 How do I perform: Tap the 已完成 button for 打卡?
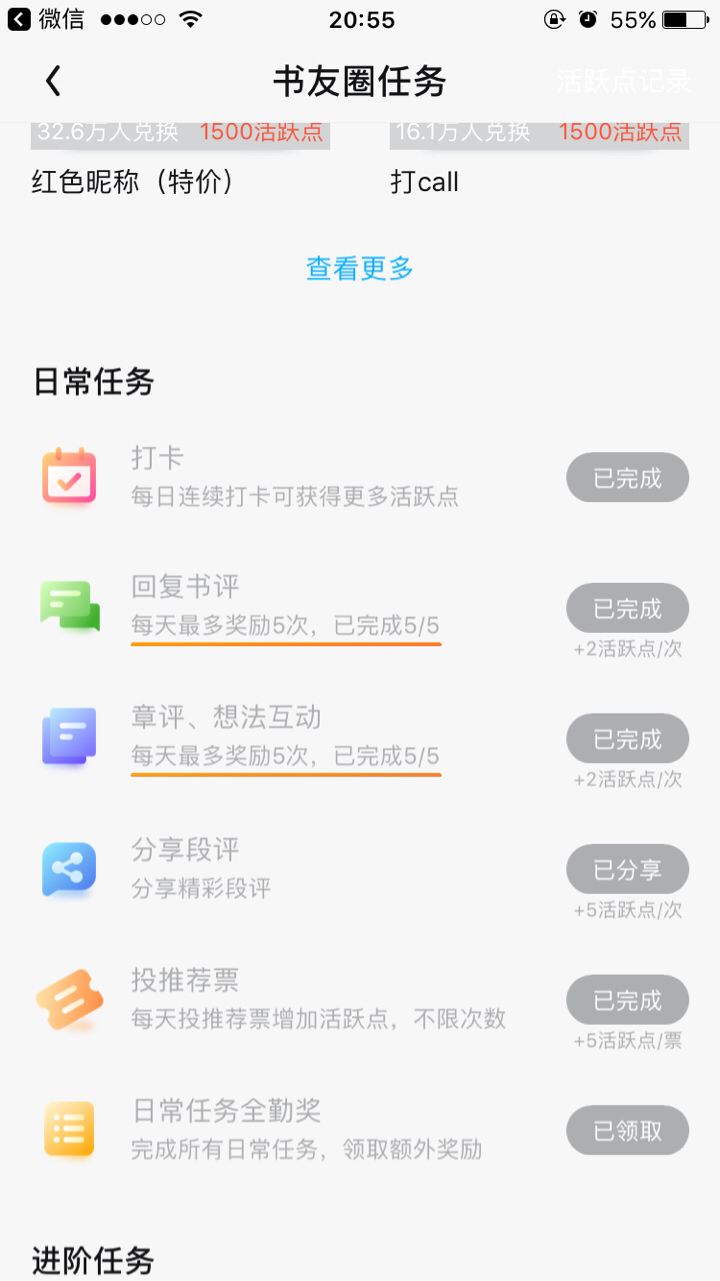coord(628,478)
